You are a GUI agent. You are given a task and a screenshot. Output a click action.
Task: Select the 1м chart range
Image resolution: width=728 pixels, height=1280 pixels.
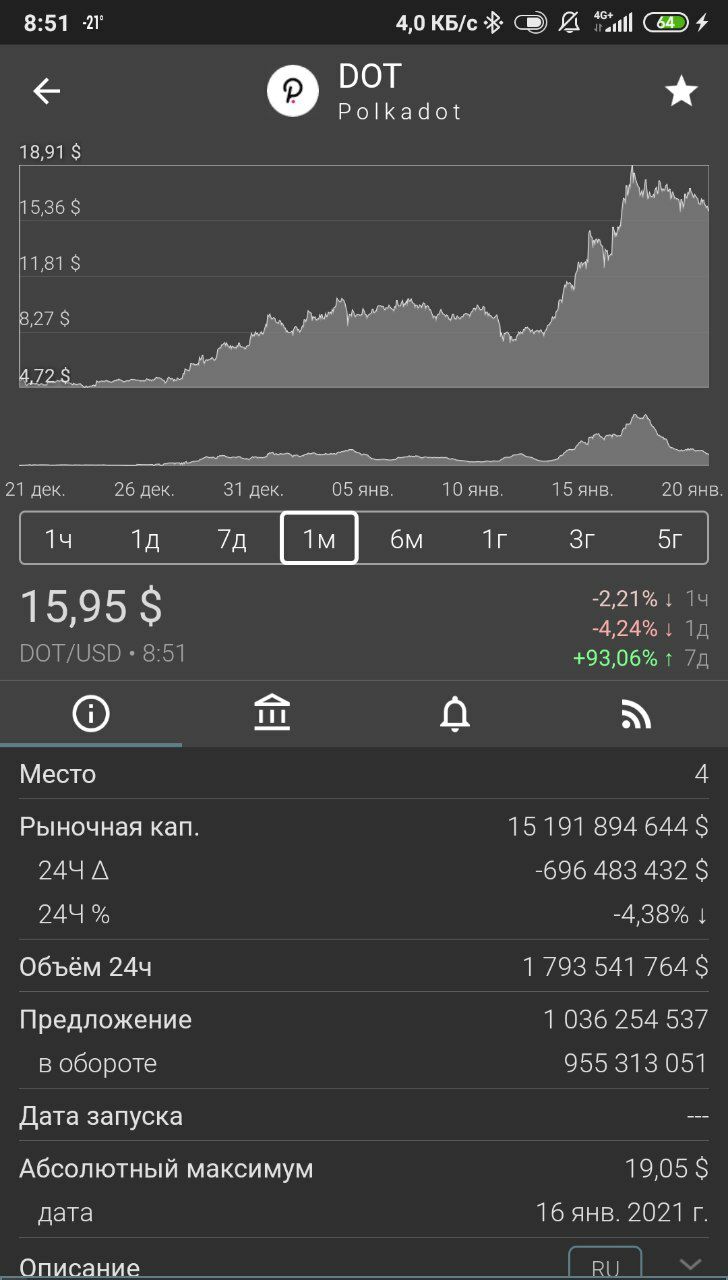pos(319,539)
